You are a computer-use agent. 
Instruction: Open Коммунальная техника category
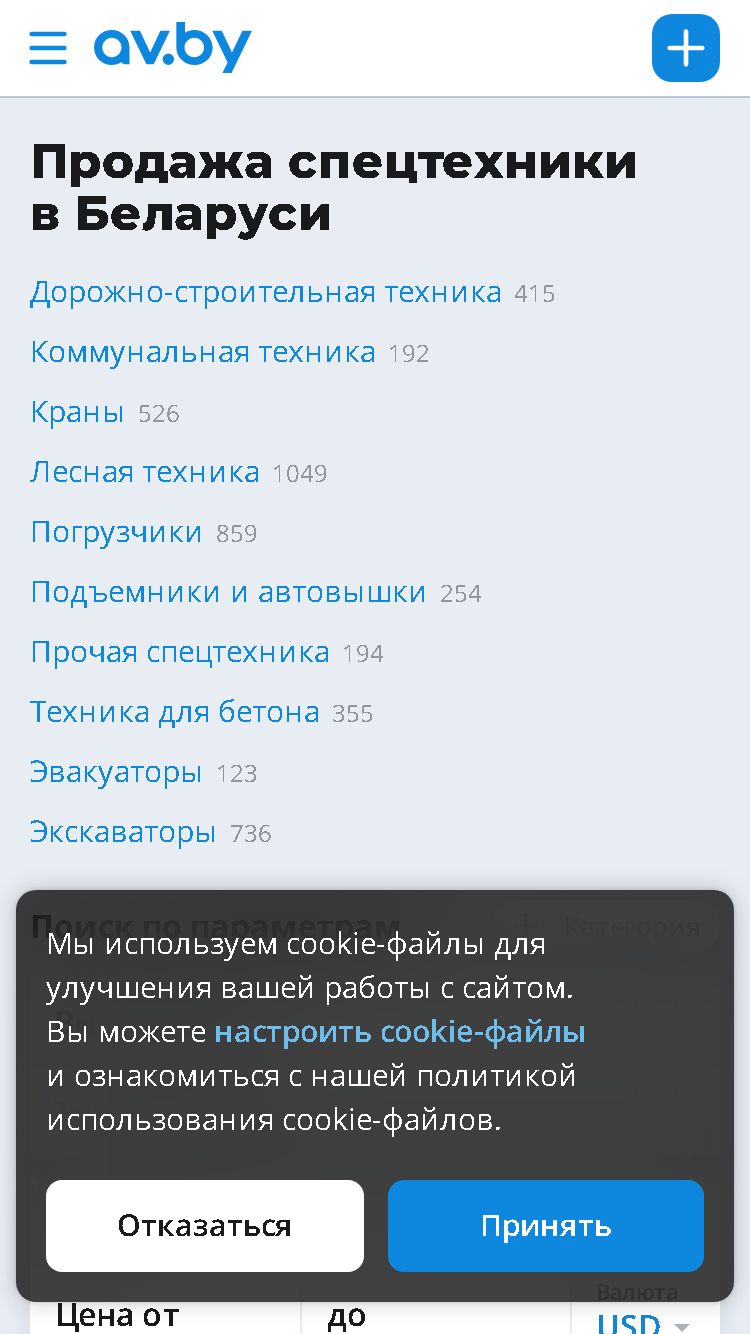tap(203, 353)
